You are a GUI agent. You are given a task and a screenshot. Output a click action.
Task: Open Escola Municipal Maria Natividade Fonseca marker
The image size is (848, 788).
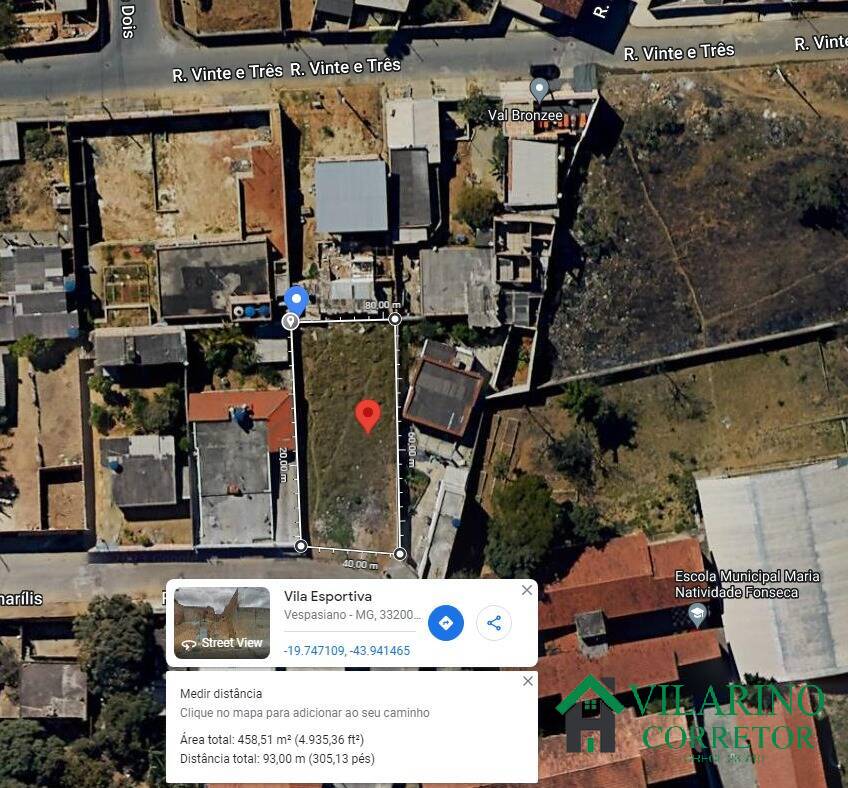697,614
